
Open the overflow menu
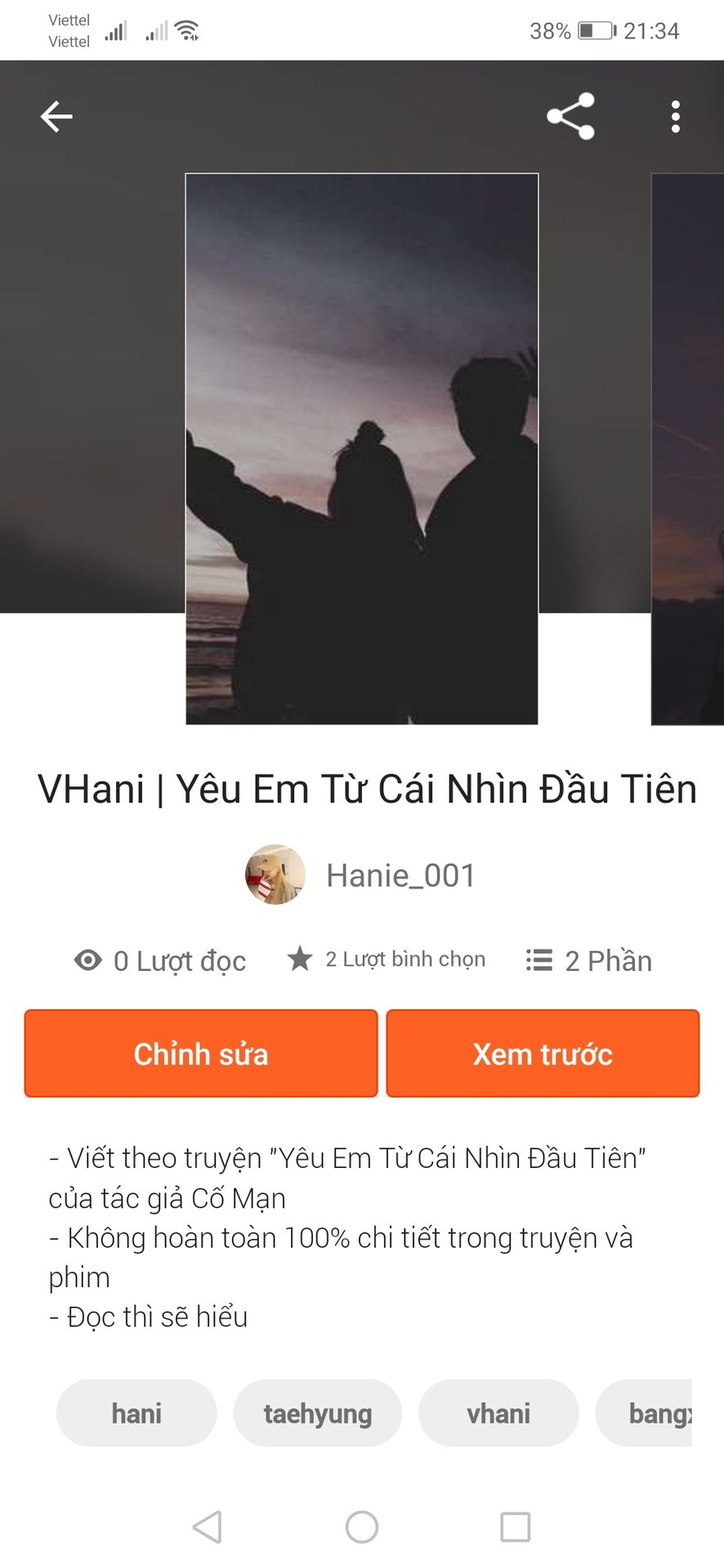(x=675, y=117)
